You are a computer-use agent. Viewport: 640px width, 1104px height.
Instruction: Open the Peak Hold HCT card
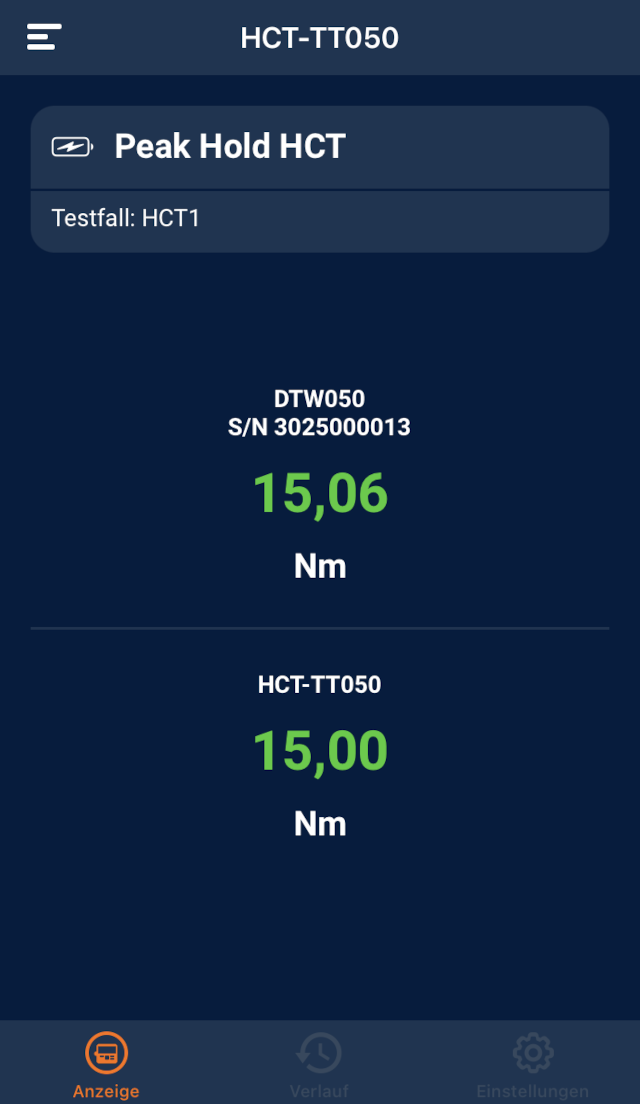pos(320,179)
